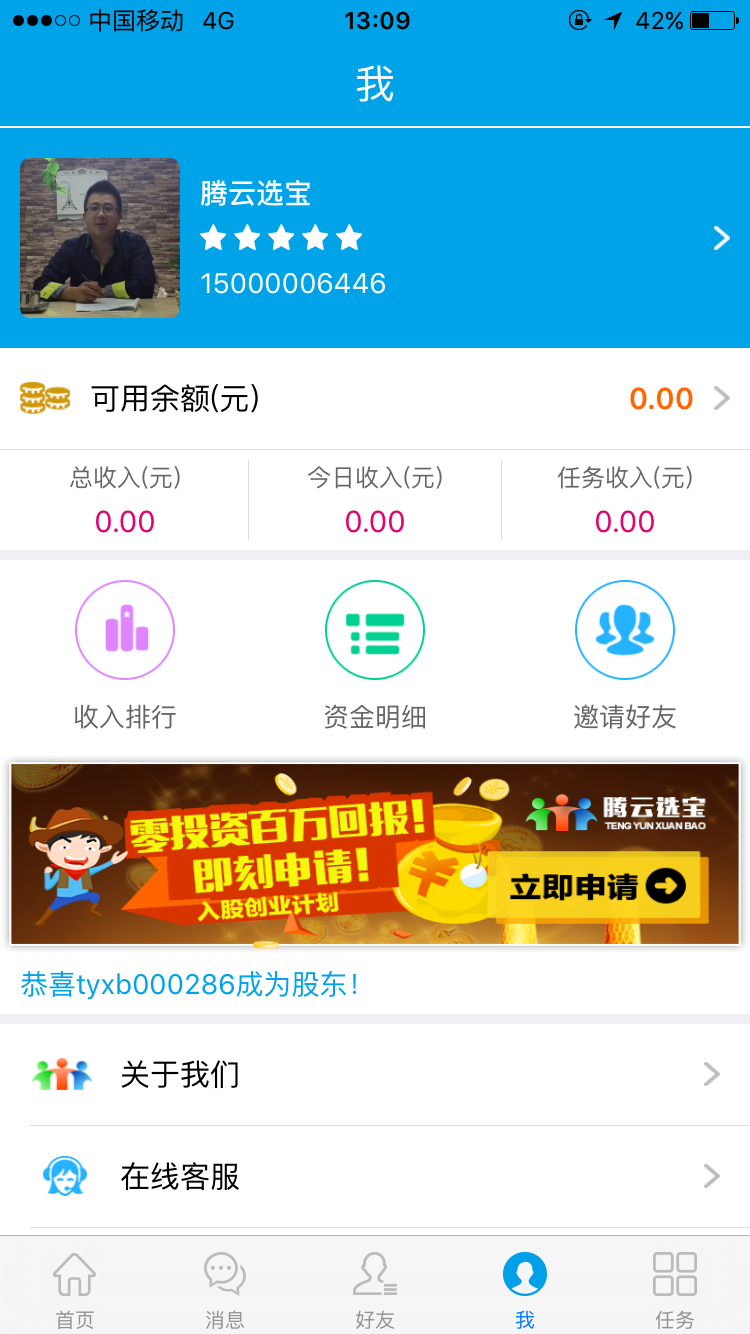Switch to the 首页 home tab
750x1334 pixels.
[x=75, y=1284]
